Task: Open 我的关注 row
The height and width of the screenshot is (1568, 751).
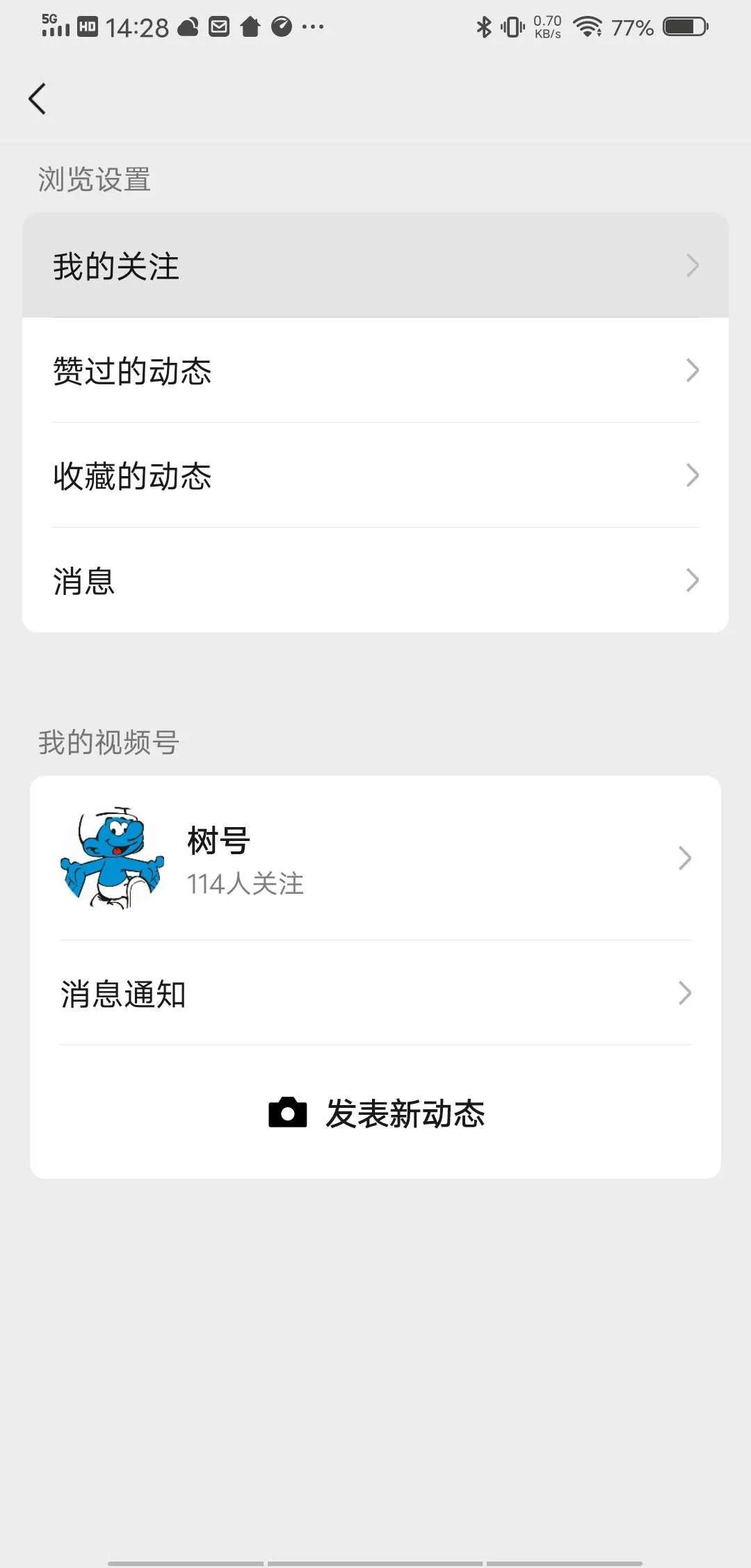Action: 375,266
